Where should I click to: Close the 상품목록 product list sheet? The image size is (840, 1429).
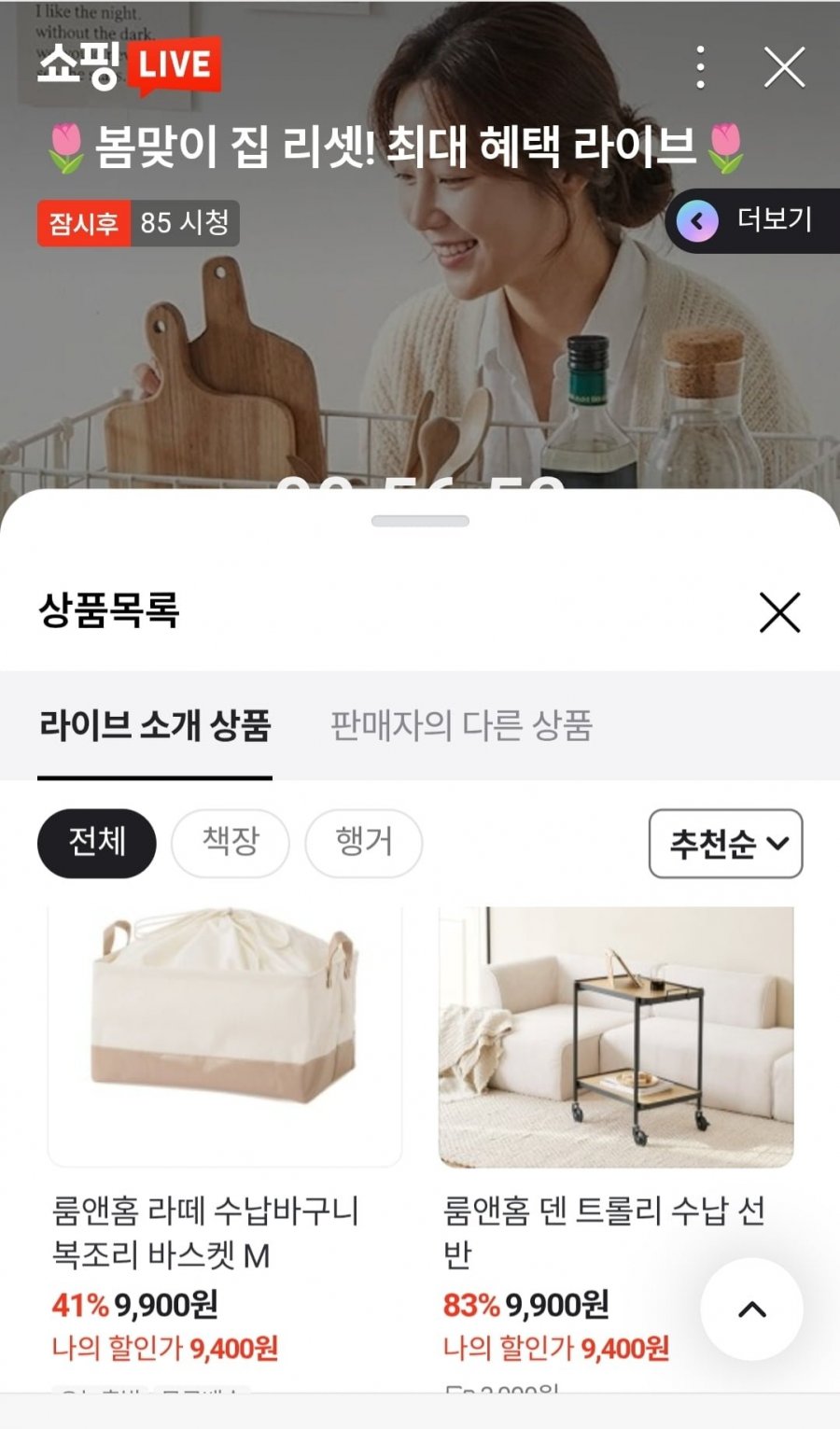(779, 613)
